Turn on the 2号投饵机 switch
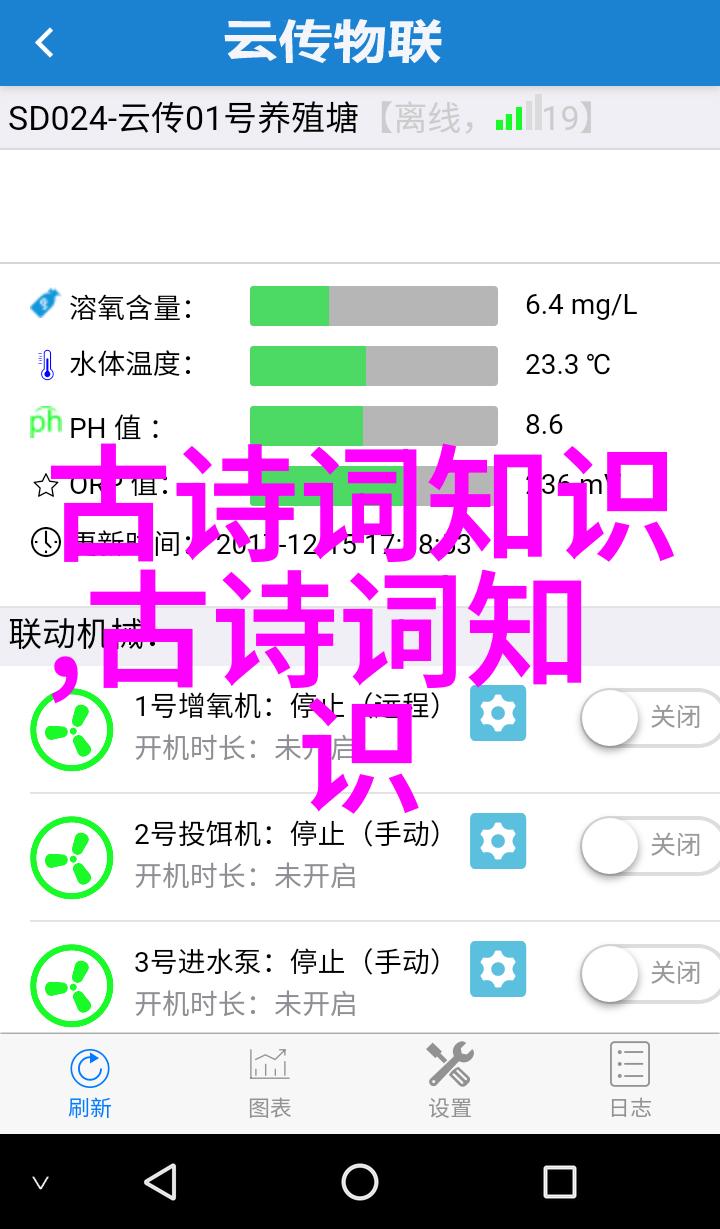The image size is (720, 1229). 648,845
